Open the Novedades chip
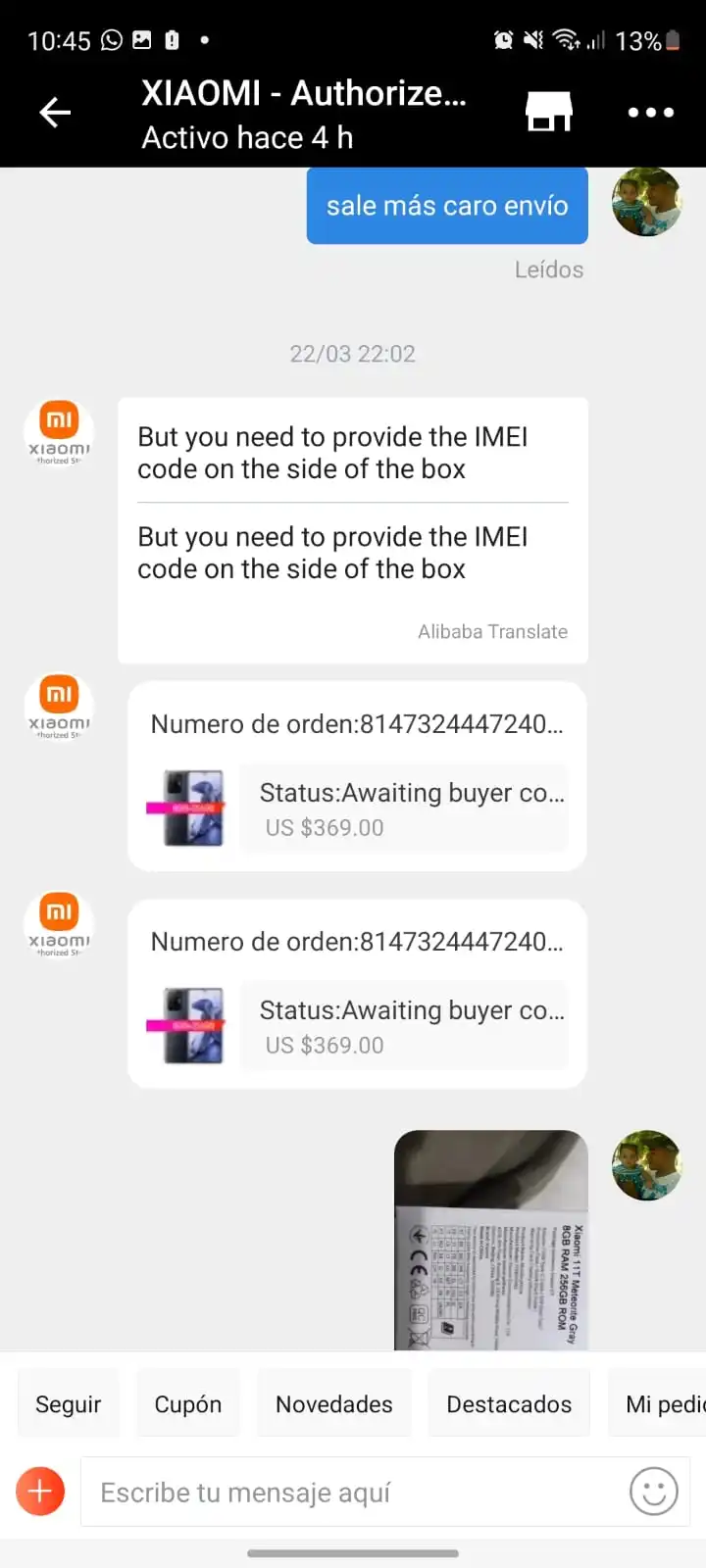The image size is (706, 1568). [334, 1404]
